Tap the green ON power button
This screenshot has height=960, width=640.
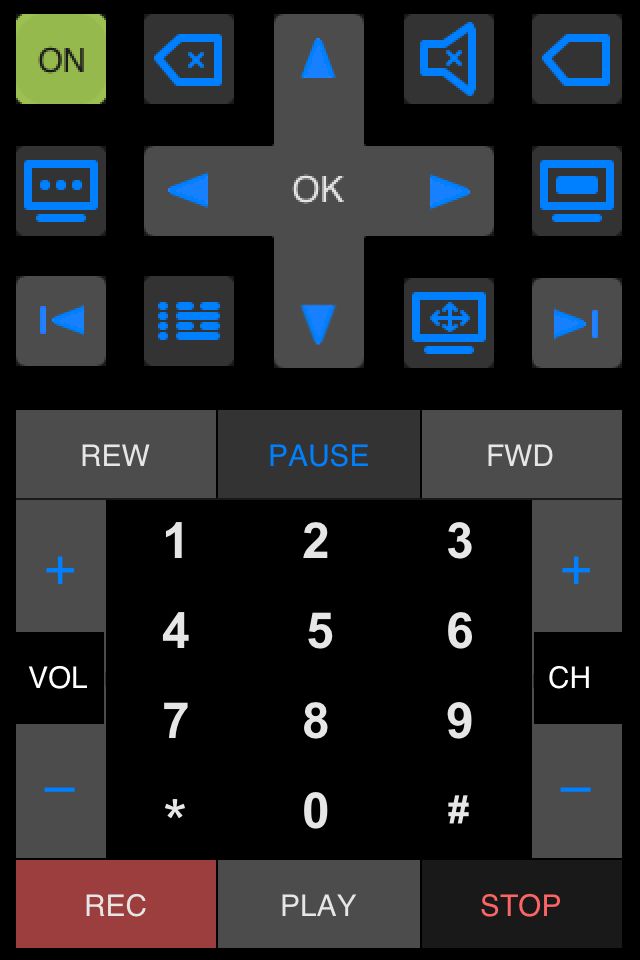pos(61,59)
